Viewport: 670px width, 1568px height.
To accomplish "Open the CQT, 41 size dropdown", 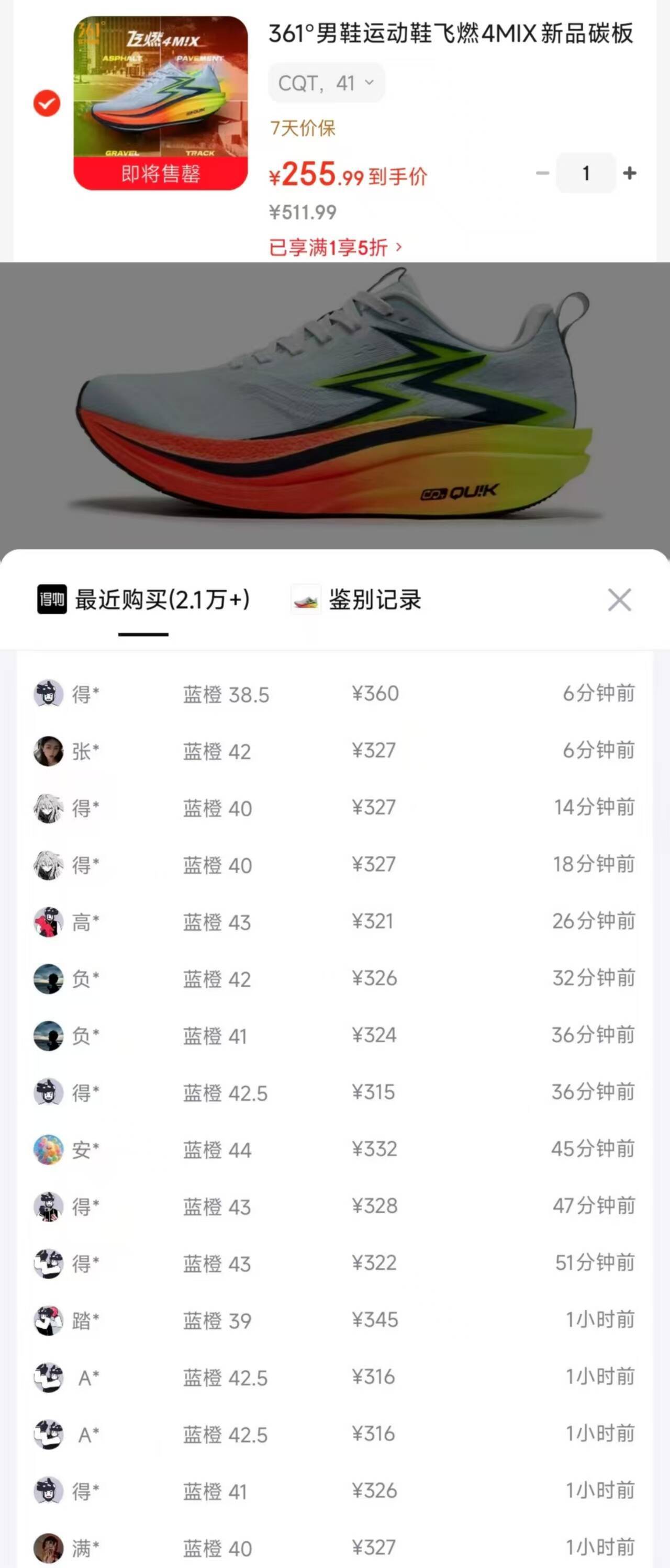I will (327, 83).
